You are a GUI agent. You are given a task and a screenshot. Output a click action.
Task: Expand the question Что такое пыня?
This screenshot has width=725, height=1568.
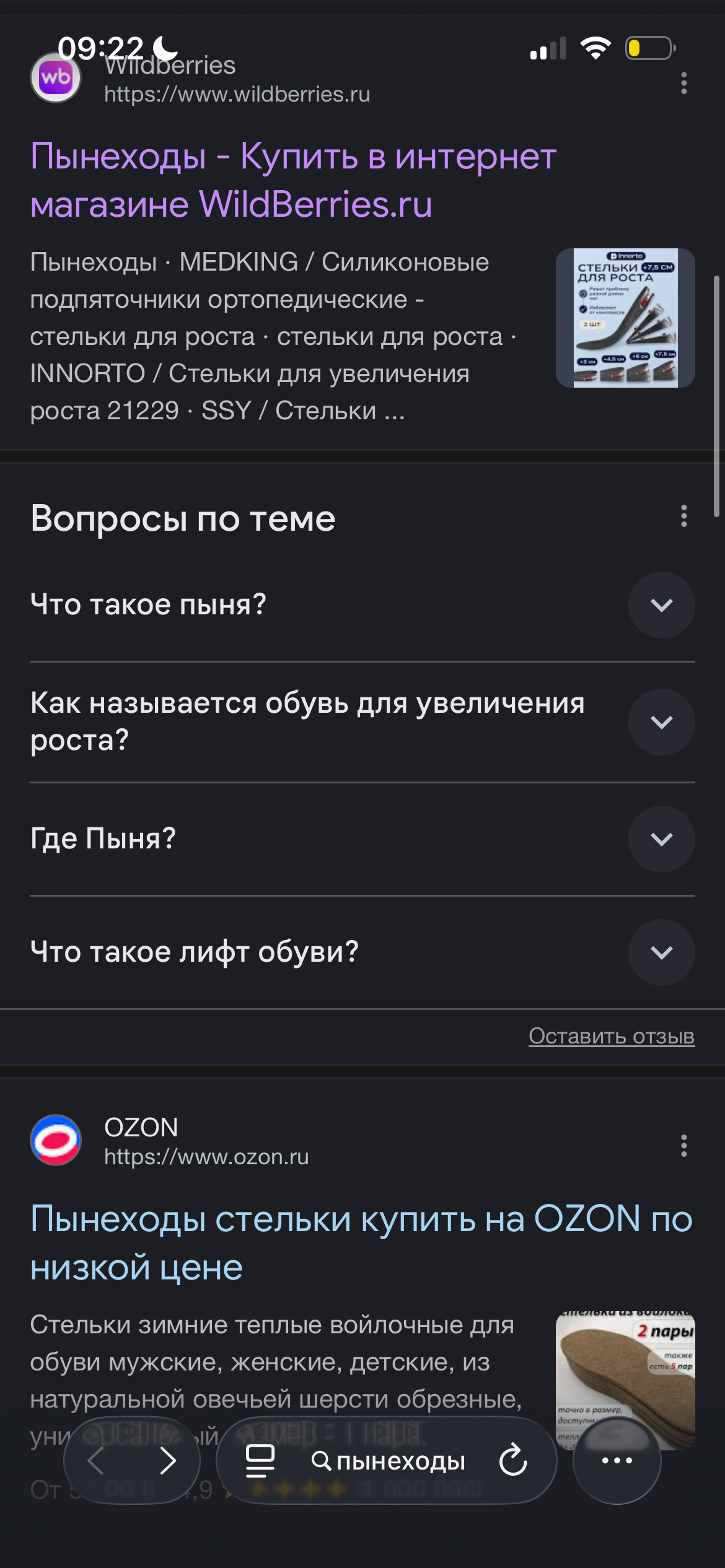coord(661,605)
